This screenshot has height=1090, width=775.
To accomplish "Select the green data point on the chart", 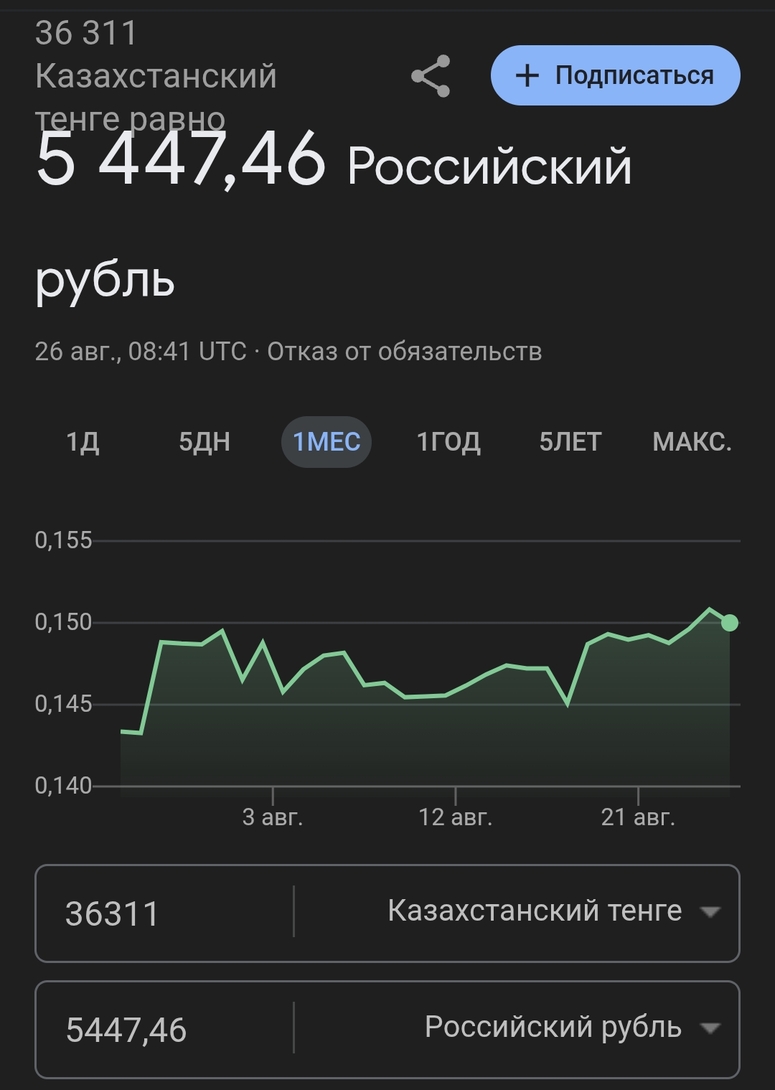I will tap(729, 621).
